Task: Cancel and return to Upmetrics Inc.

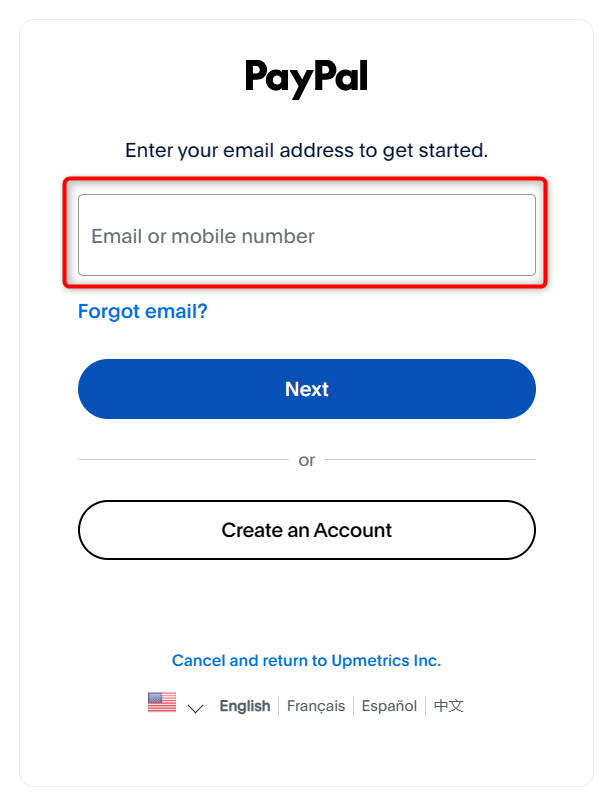Action: point(306,661)
